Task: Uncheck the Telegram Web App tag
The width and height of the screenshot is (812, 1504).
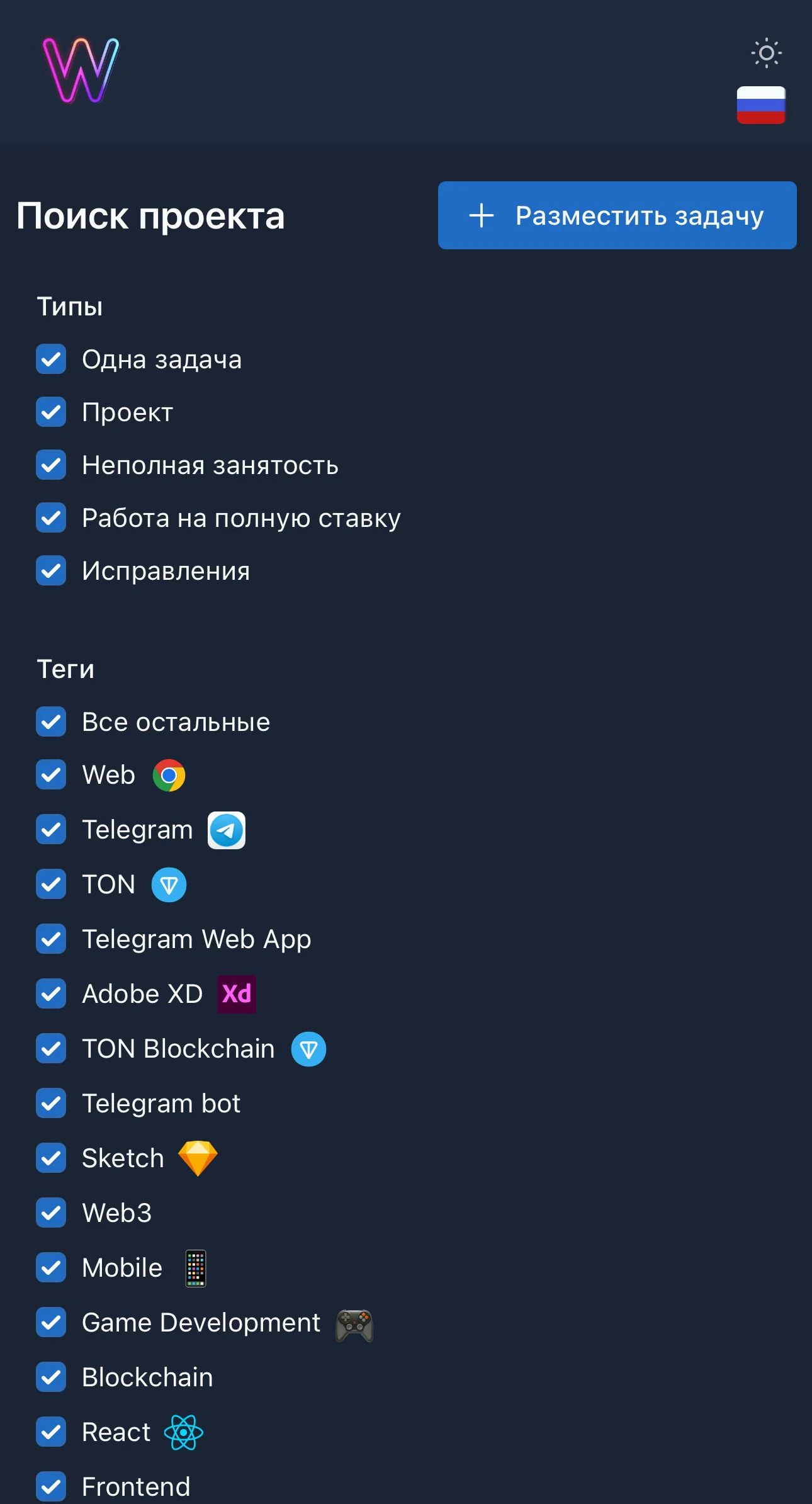Action: 51,939
